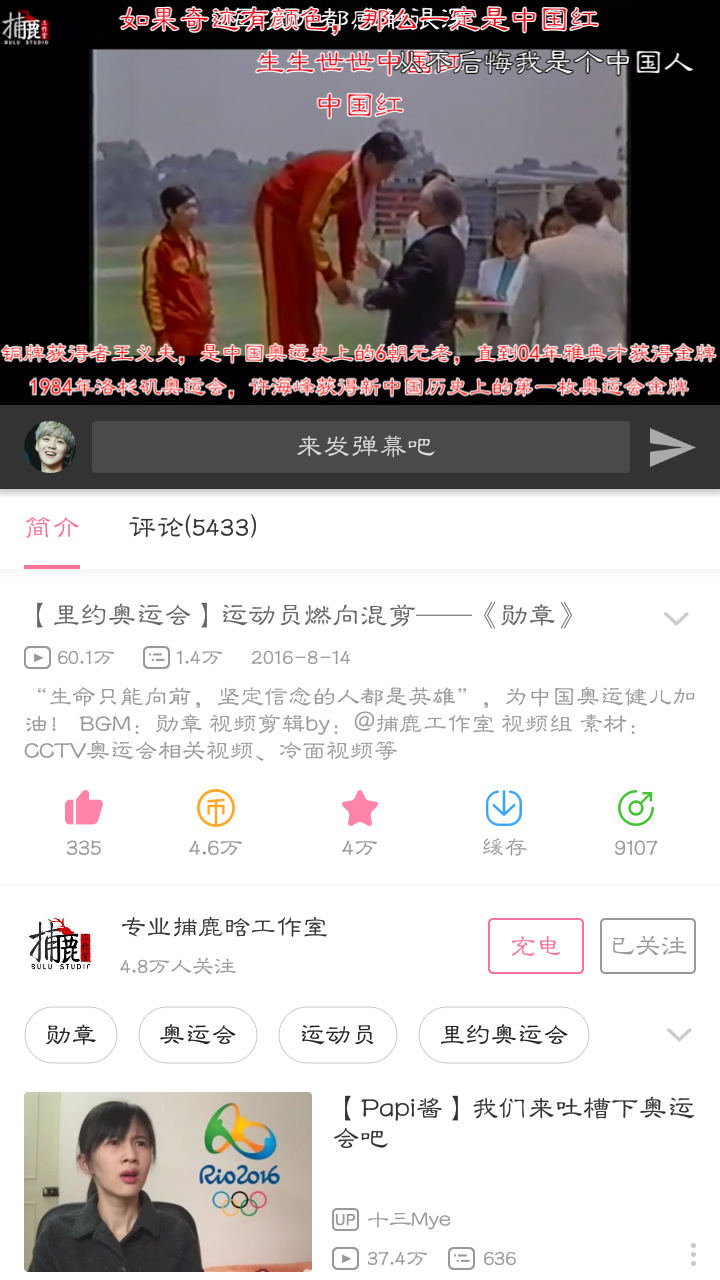The height and width of the screenshot is (1280, 720).
Task: Open the 勋章 tag chip
Action: pos(71,1034)
